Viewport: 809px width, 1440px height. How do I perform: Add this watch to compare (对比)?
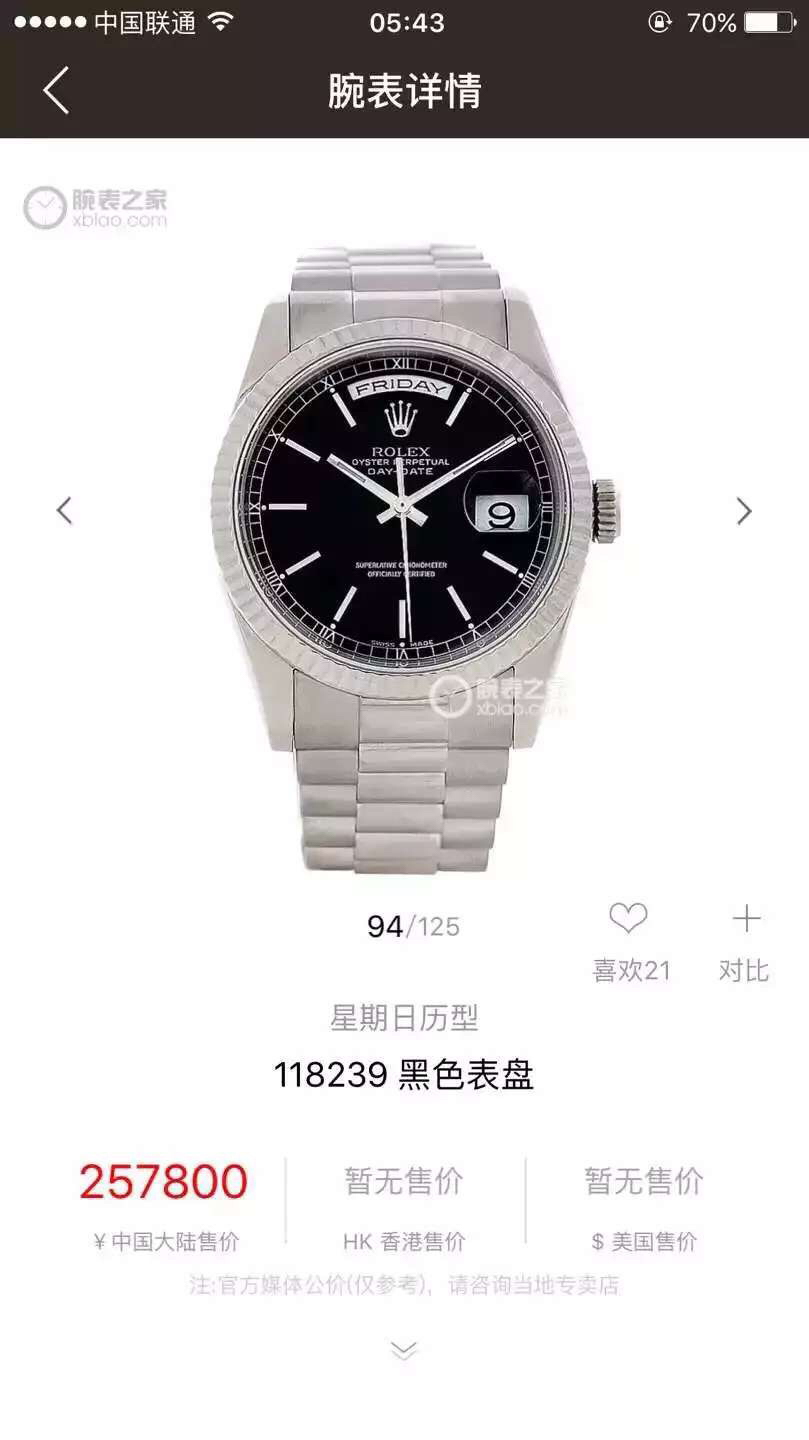pos(746,918)
